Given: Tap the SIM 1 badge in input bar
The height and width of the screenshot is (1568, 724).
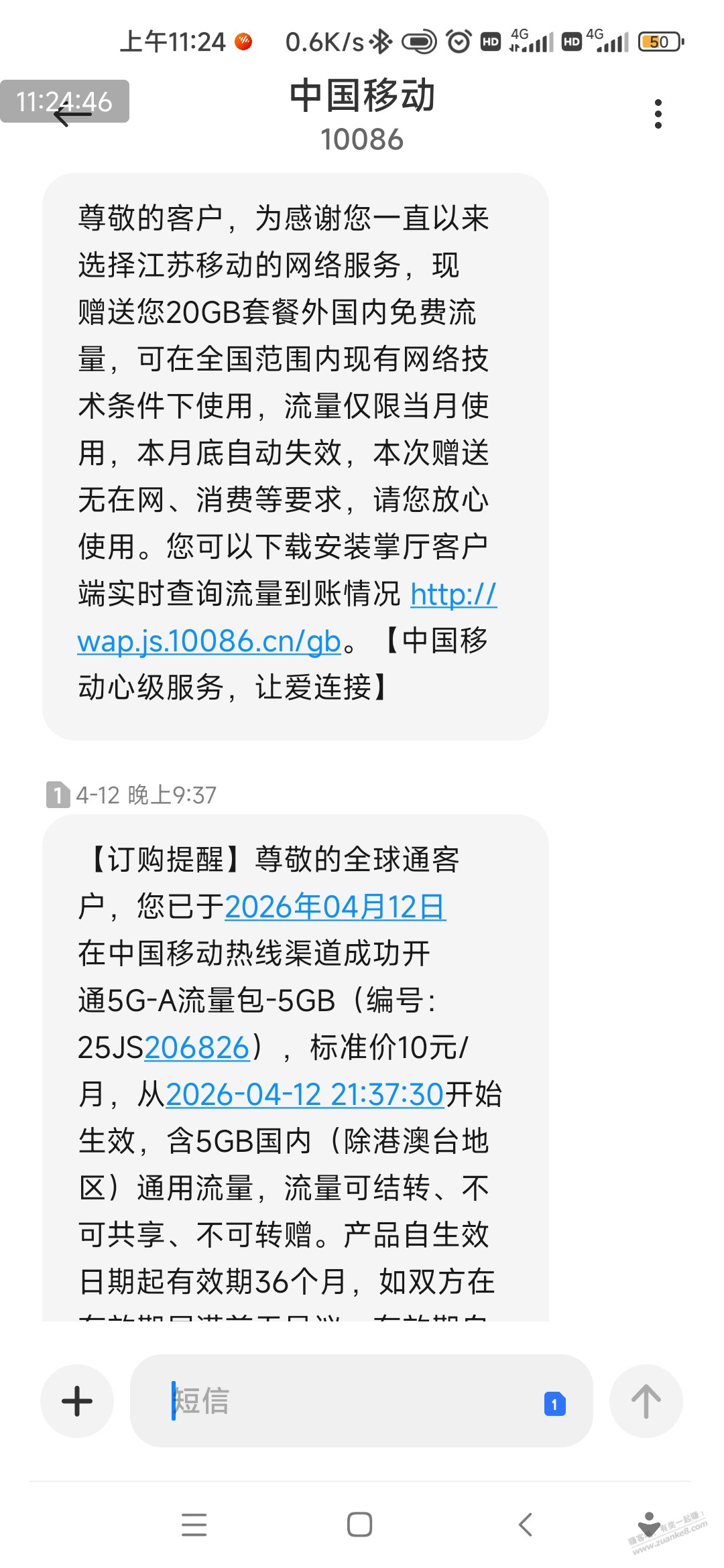Looking at the screenshot, I should (x=554, y=1402).
